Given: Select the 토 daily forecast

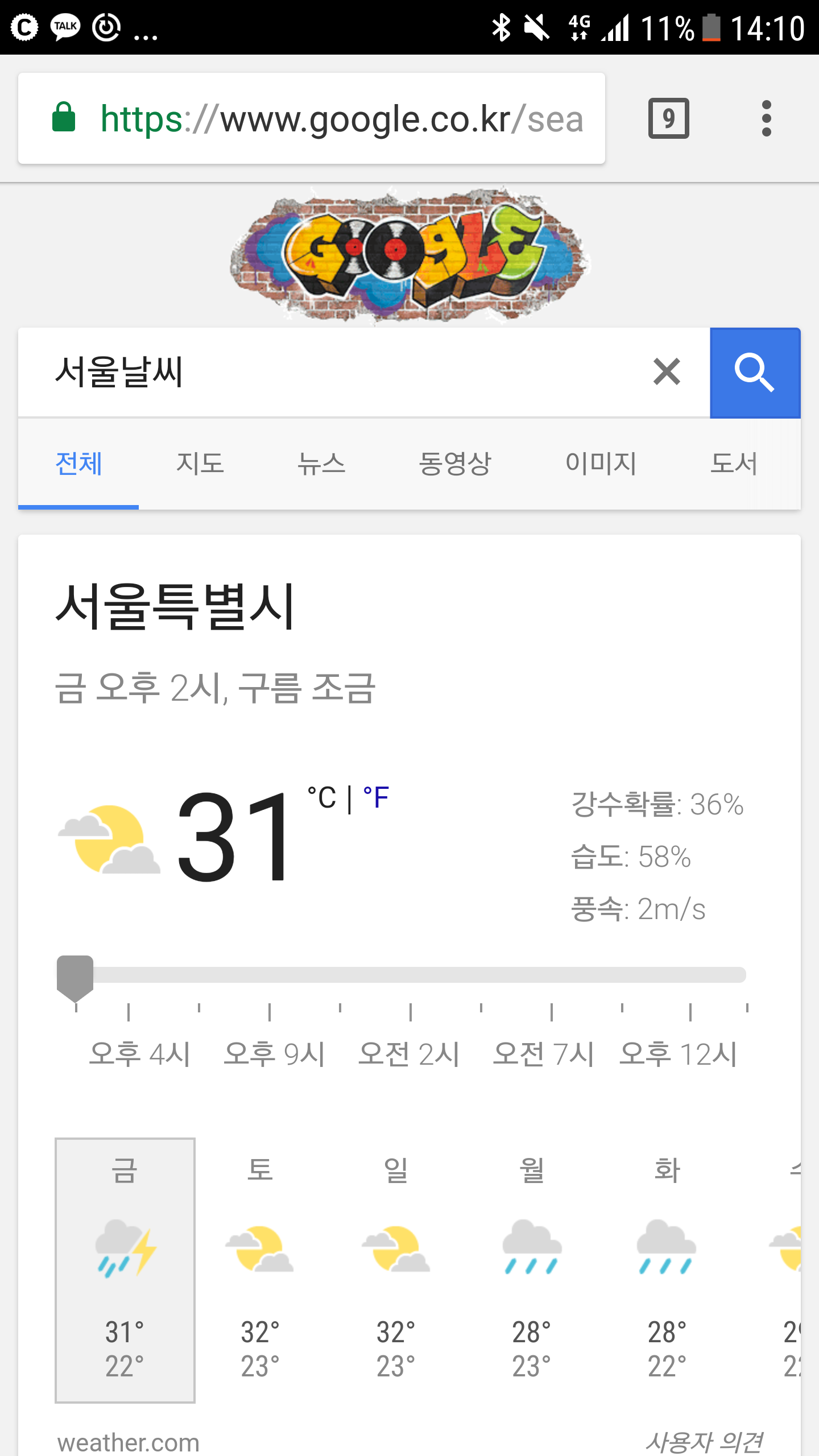Looking at the screenshot, I should (x=260, y=1268).
